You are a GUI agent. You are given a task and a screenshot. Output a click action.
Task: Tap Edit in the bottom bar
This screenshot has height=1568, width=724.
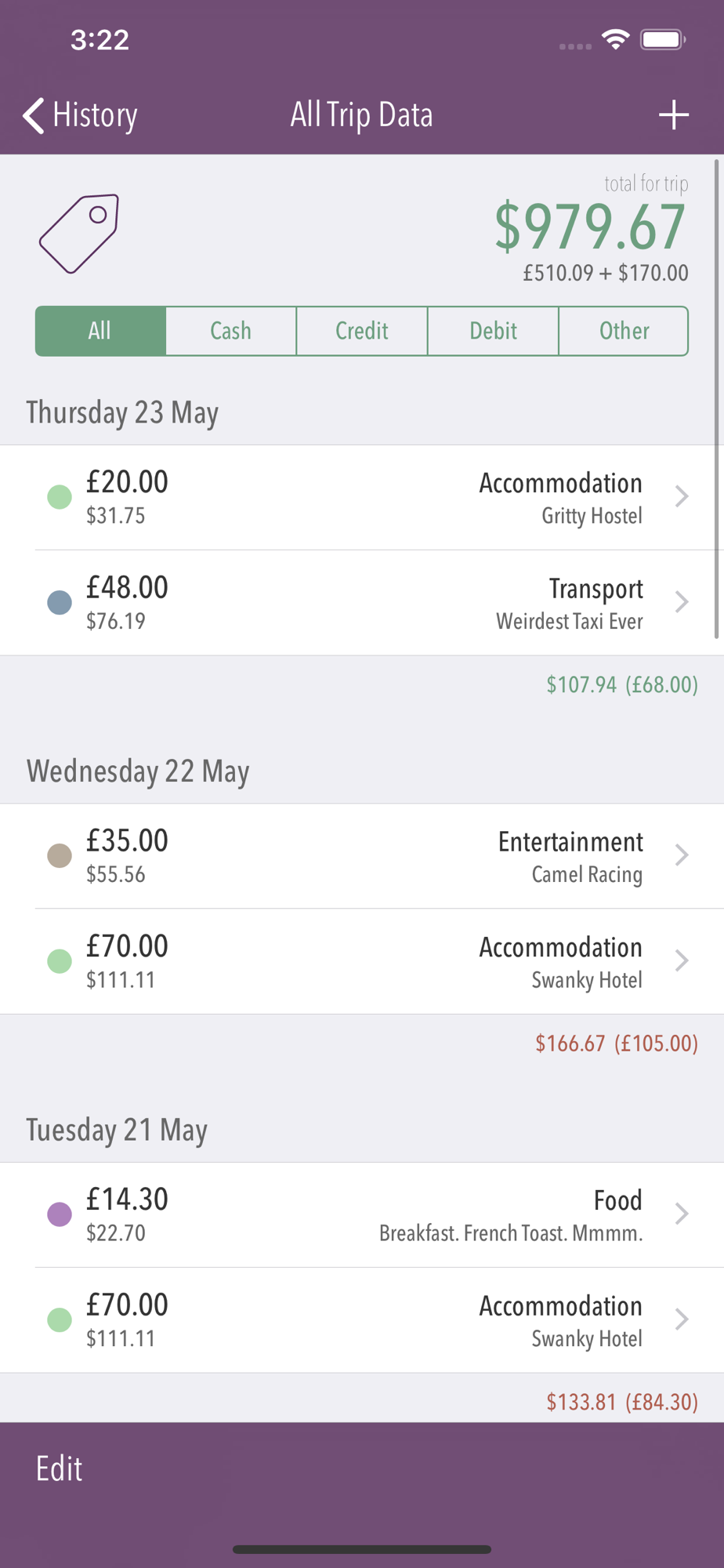(x=59, y=1468)
